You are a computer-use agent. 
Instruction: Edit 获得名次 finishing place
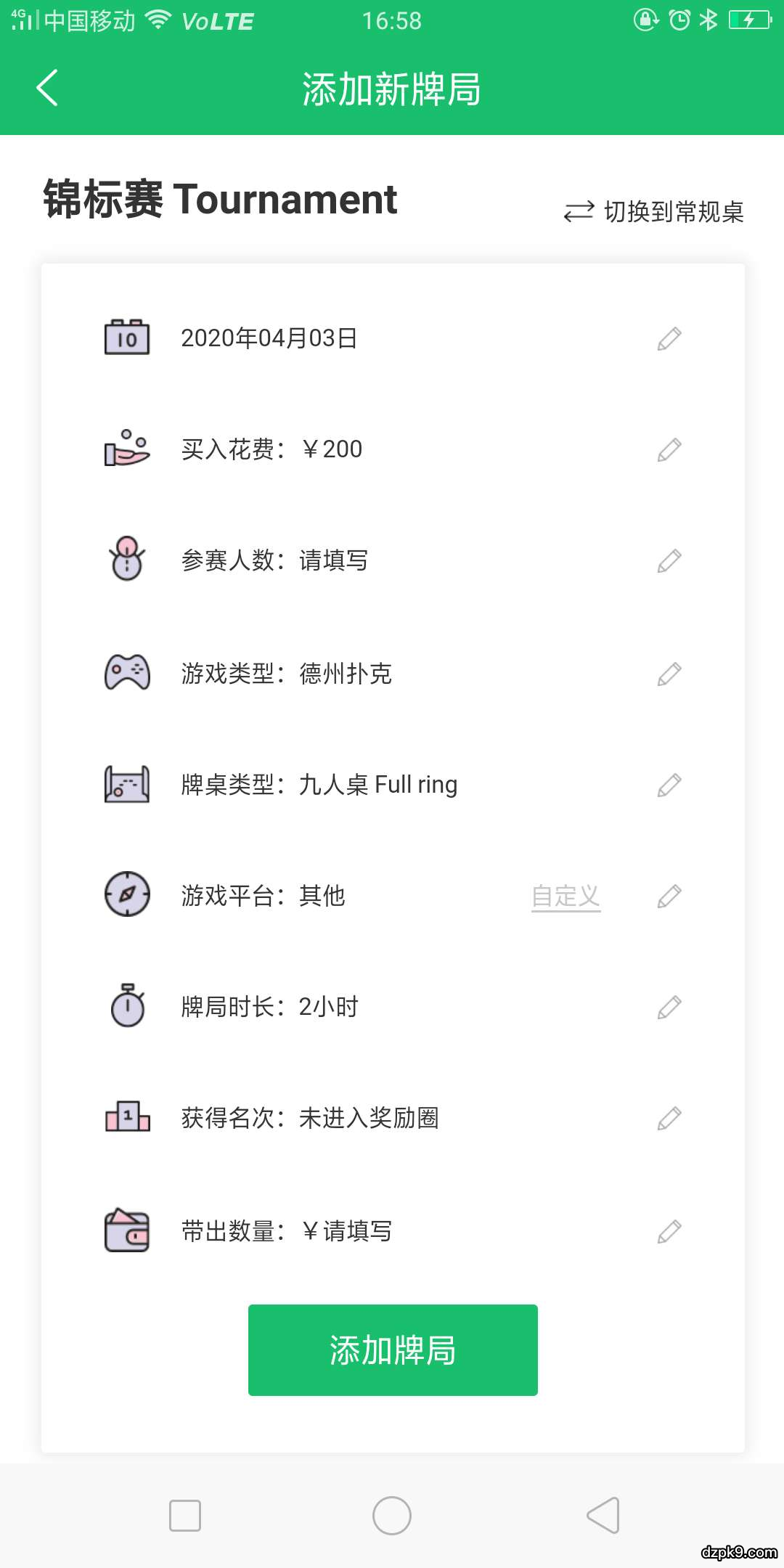(x=669, y=1119)
